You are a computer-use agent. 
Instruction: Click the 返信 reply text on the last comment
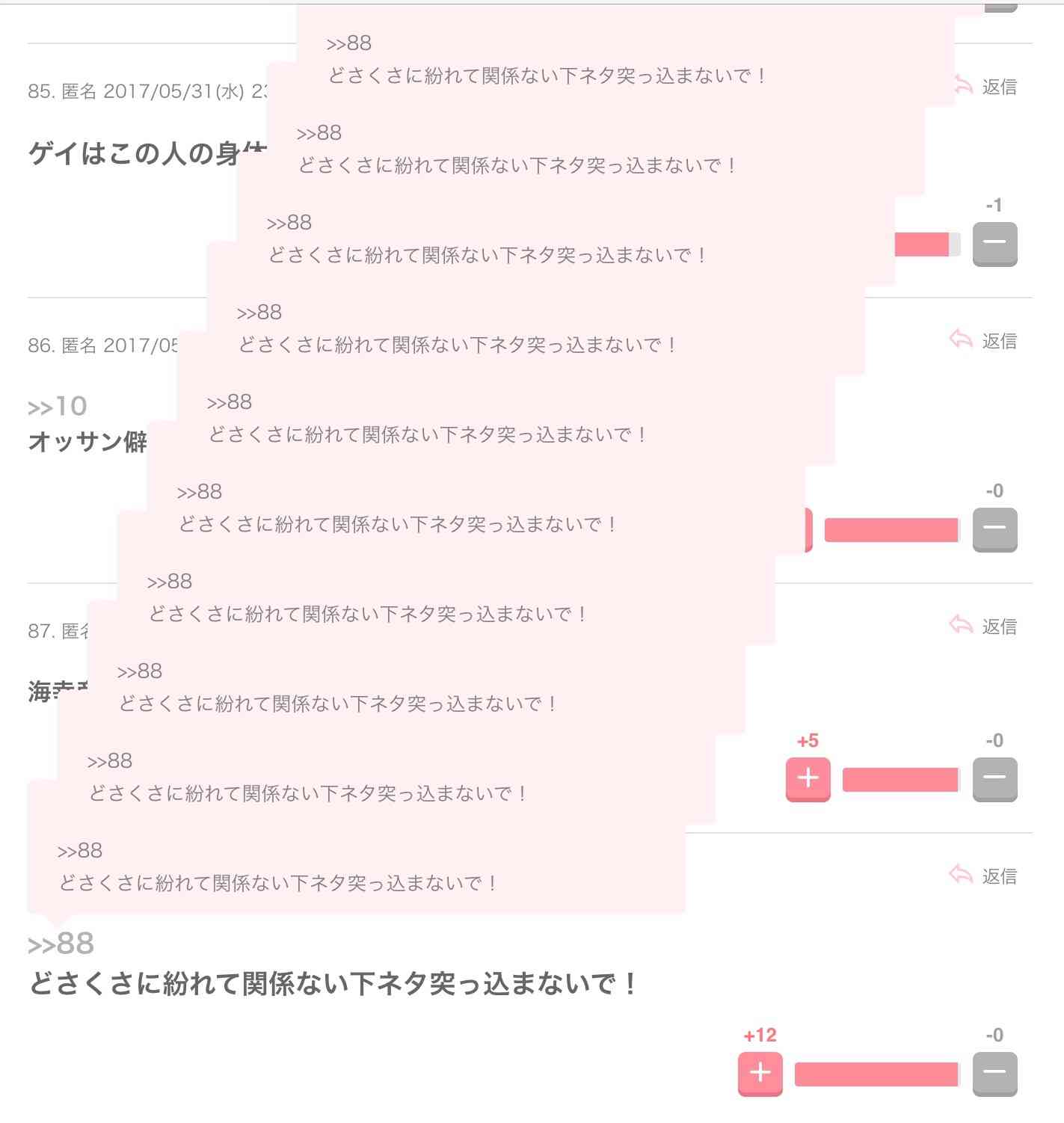coord(1000,875)
